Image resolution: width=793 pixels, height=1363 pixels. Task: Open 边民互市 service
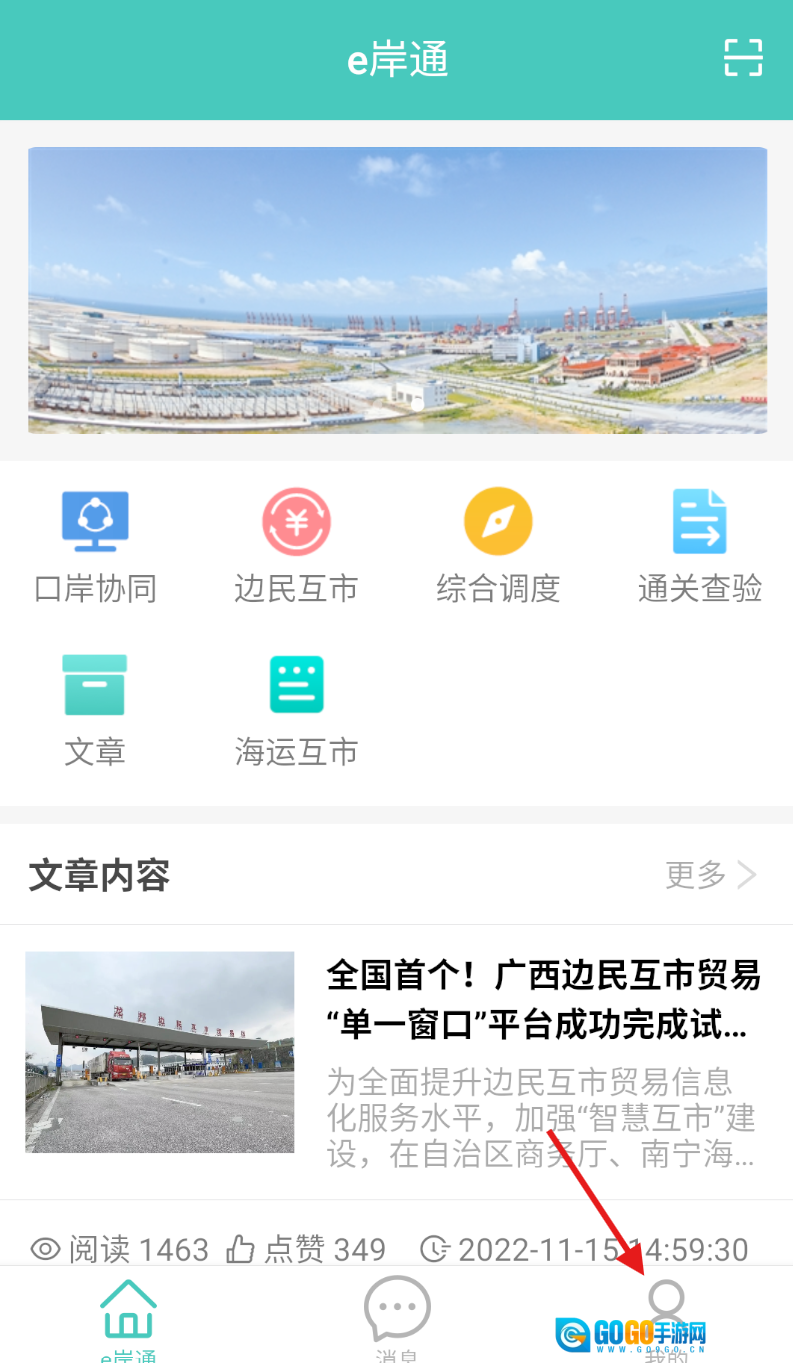tap(296, 546)
